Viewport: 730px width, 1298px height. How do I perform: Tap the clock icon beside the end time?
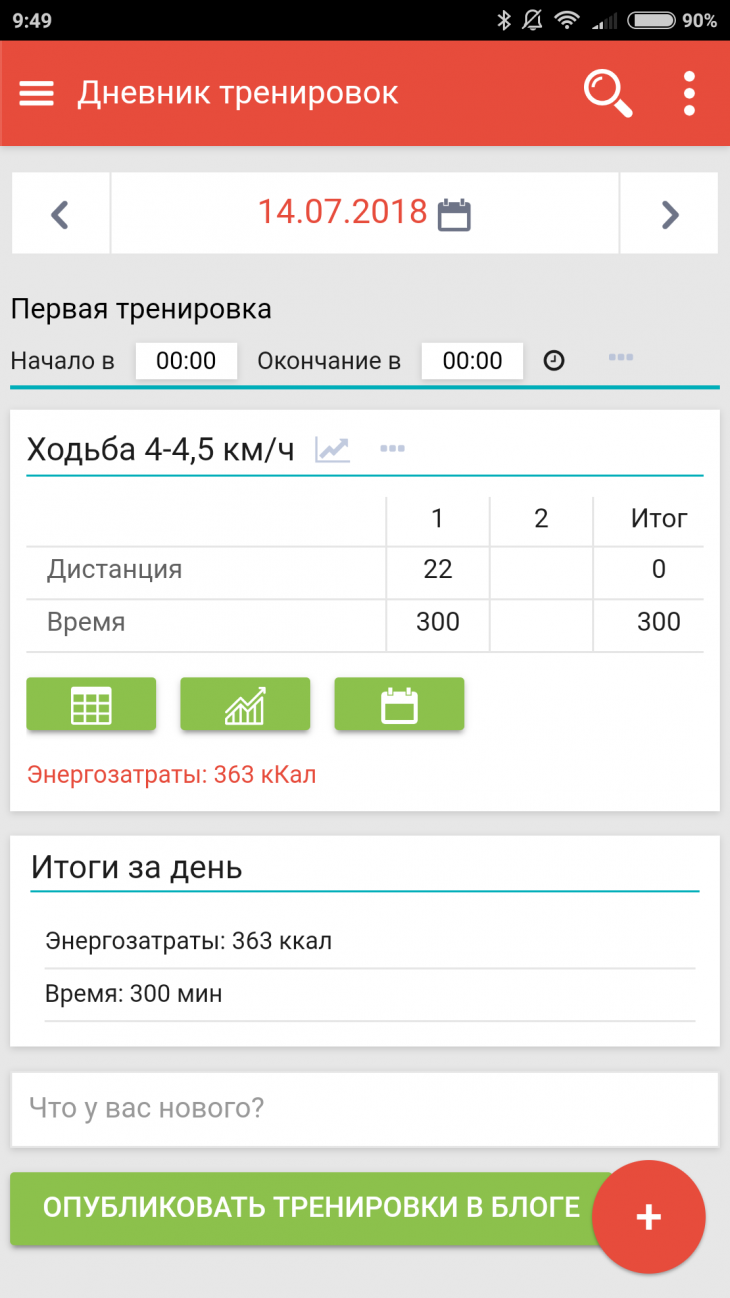pyautogui.click(x=554, y=361)
